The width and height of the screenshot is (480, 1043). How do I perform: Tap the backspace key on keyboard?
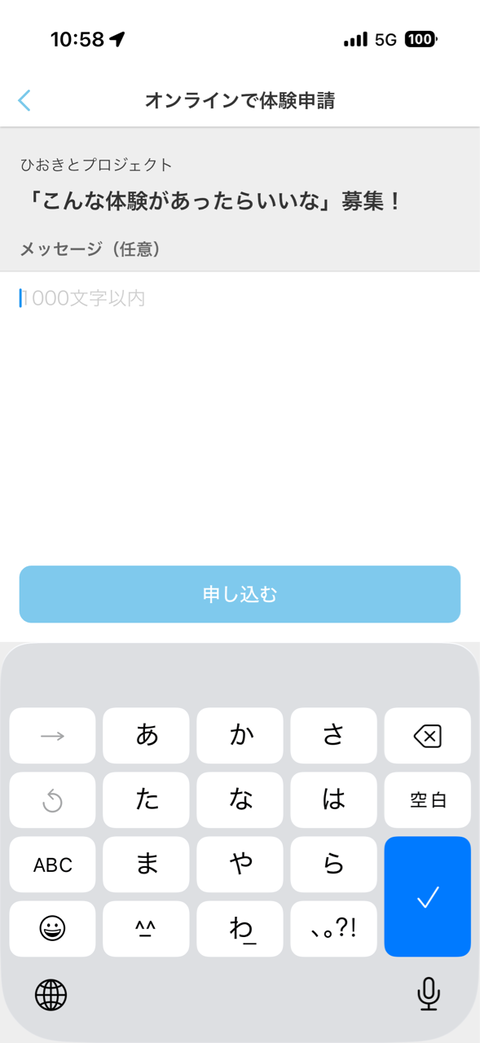(427, 736)
